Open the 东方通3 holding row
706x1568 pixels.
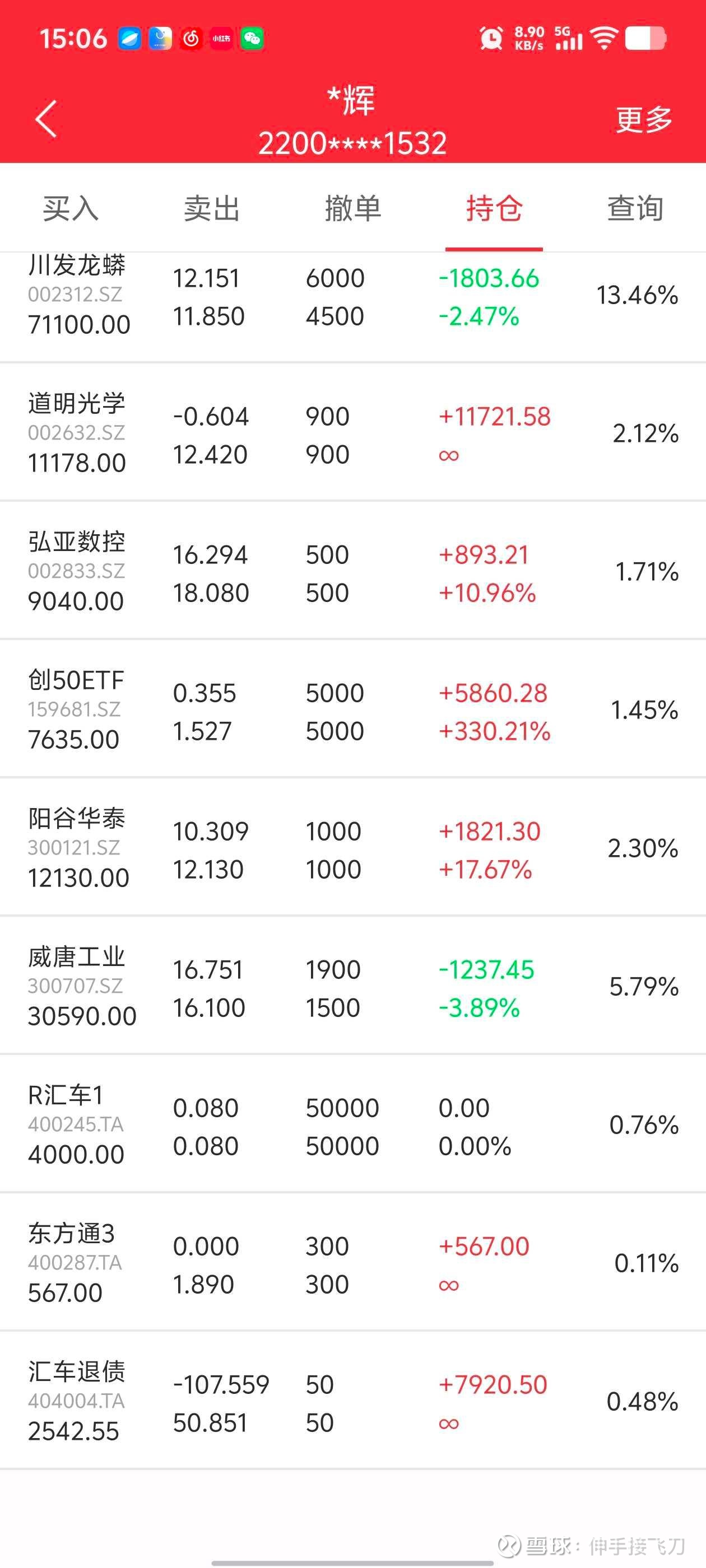click(352, 1262)
